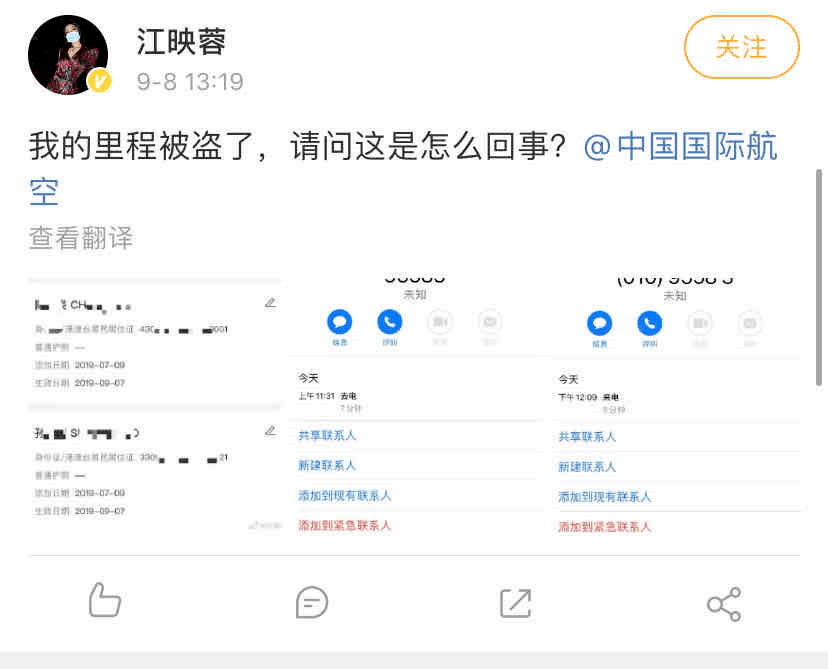Open the @中国国际航空 mention link
This screenshot has width=828, height=669.
[696, 148]
